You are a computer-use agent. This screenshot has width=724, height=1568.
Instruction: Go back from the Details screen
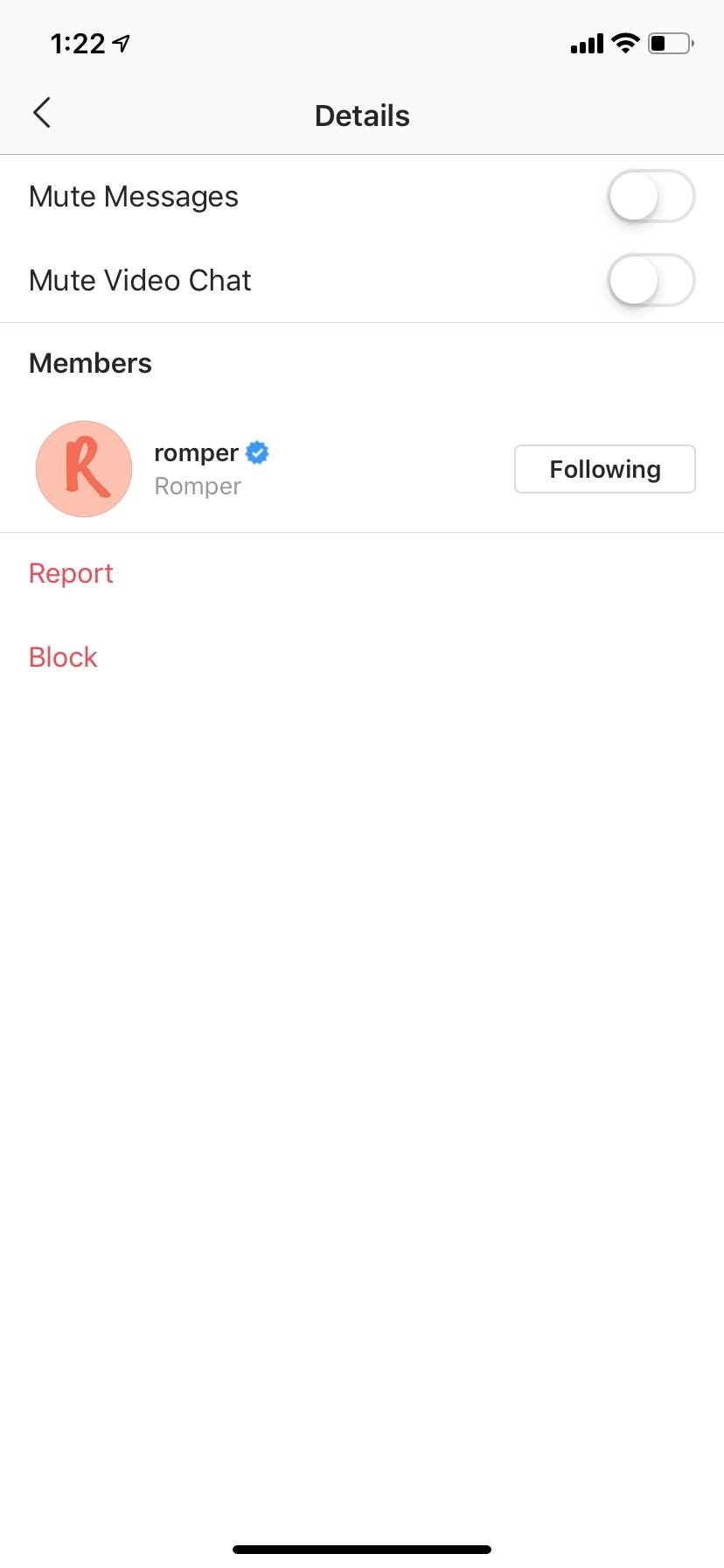[41, 113]
